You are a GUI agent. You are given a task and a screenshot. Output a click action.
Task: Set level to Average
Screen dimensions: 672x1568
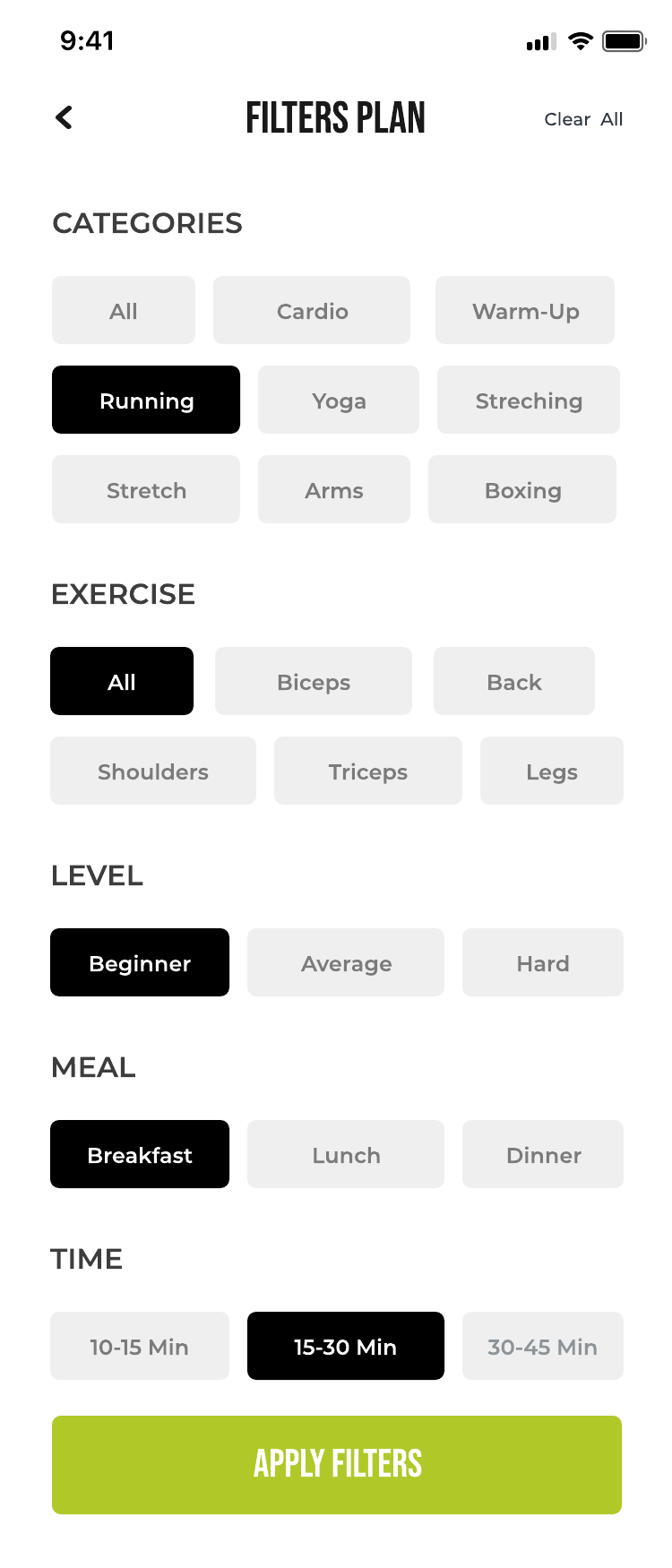pos(346,963)
